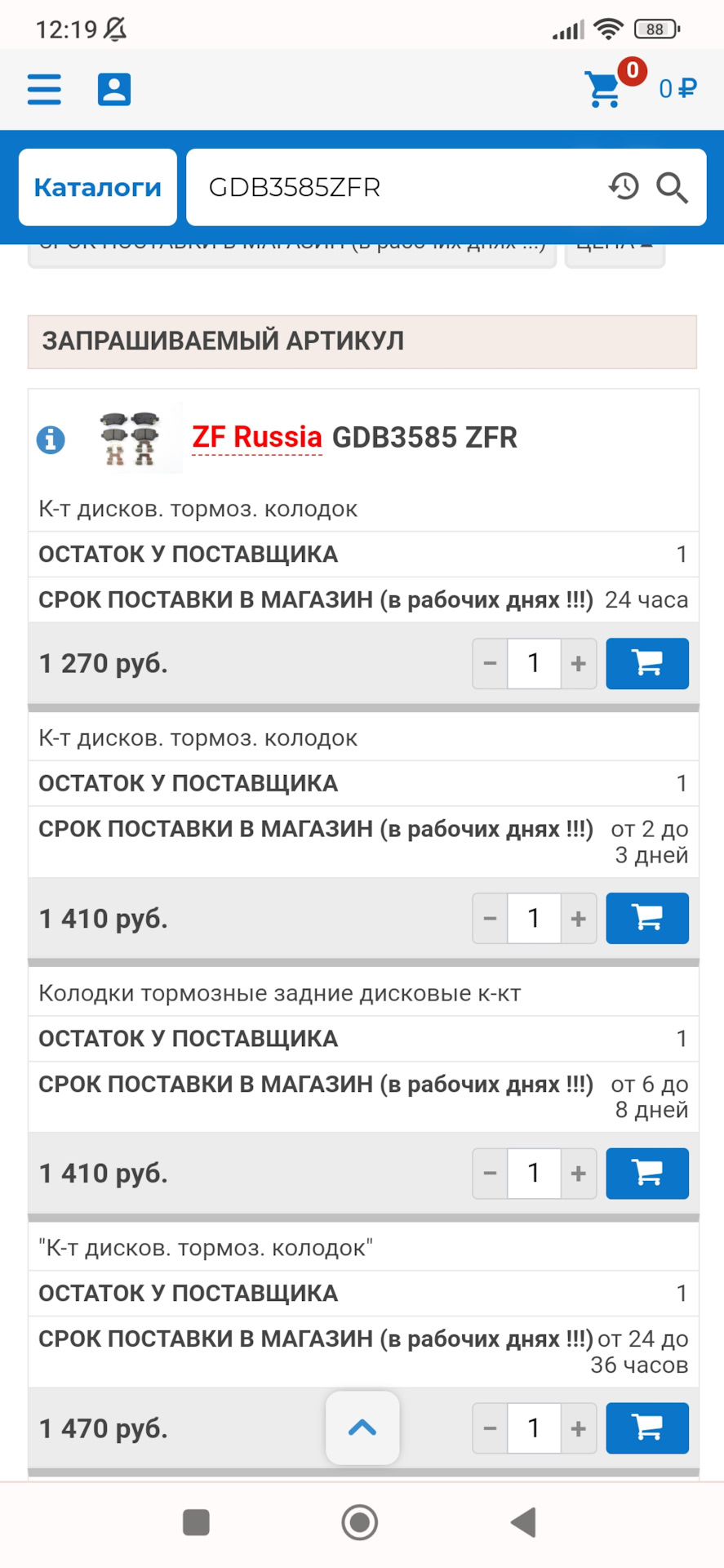Open the user account icon
The height and width of the screenshot is (1568, 724).
pyautogui.click(x=114, y=89)
